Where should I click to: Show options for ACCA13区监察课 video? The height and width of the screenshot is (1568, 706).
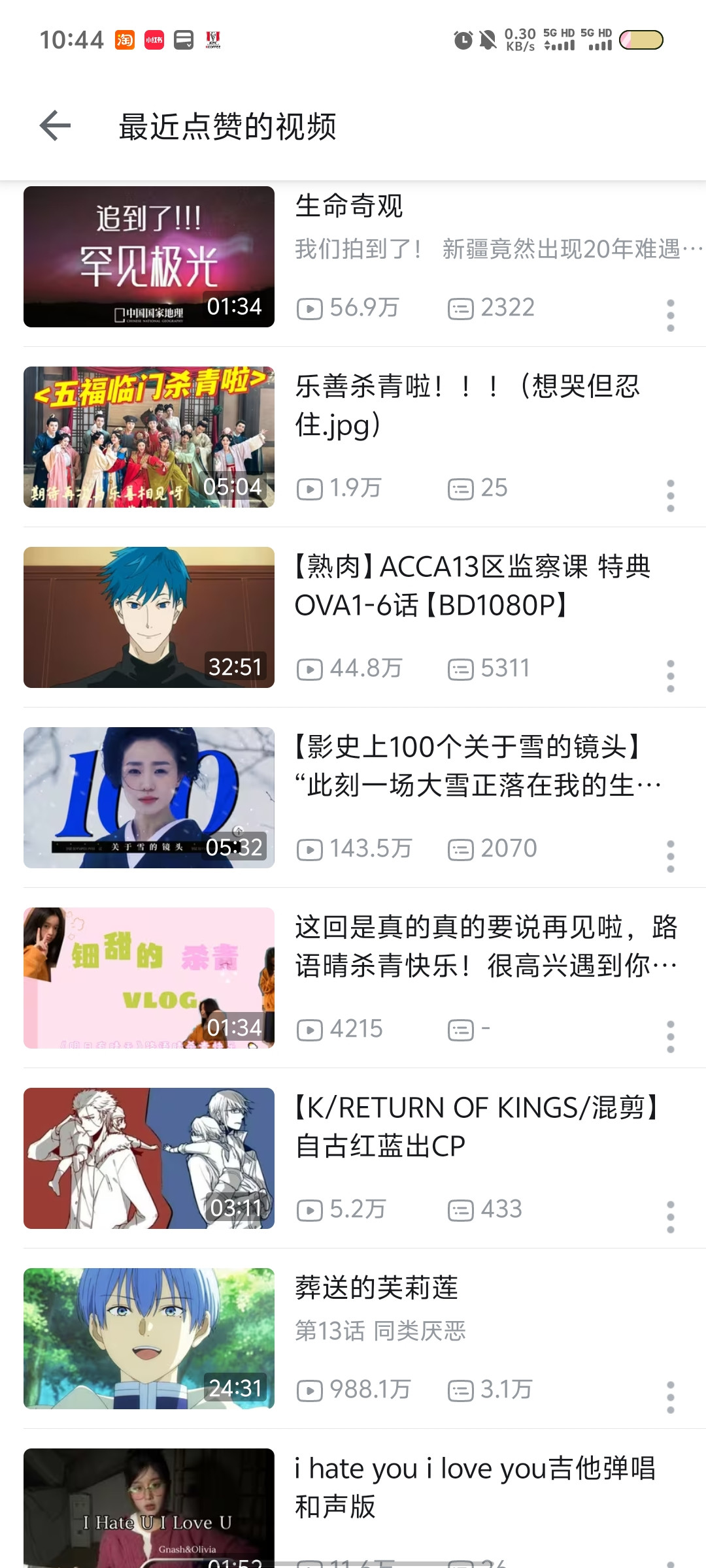(670, 676)
